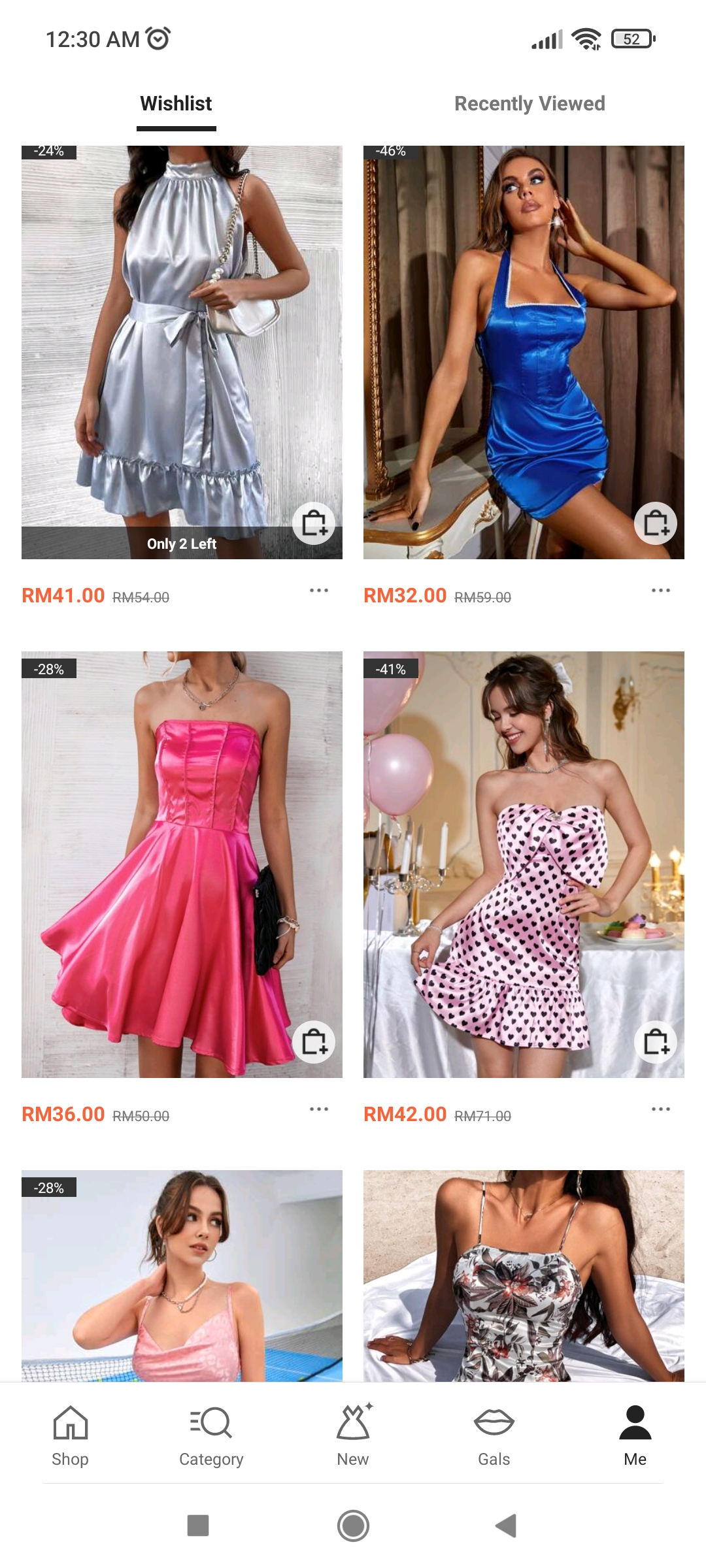Open more options for the RM41.00 item

pos(319,591)
